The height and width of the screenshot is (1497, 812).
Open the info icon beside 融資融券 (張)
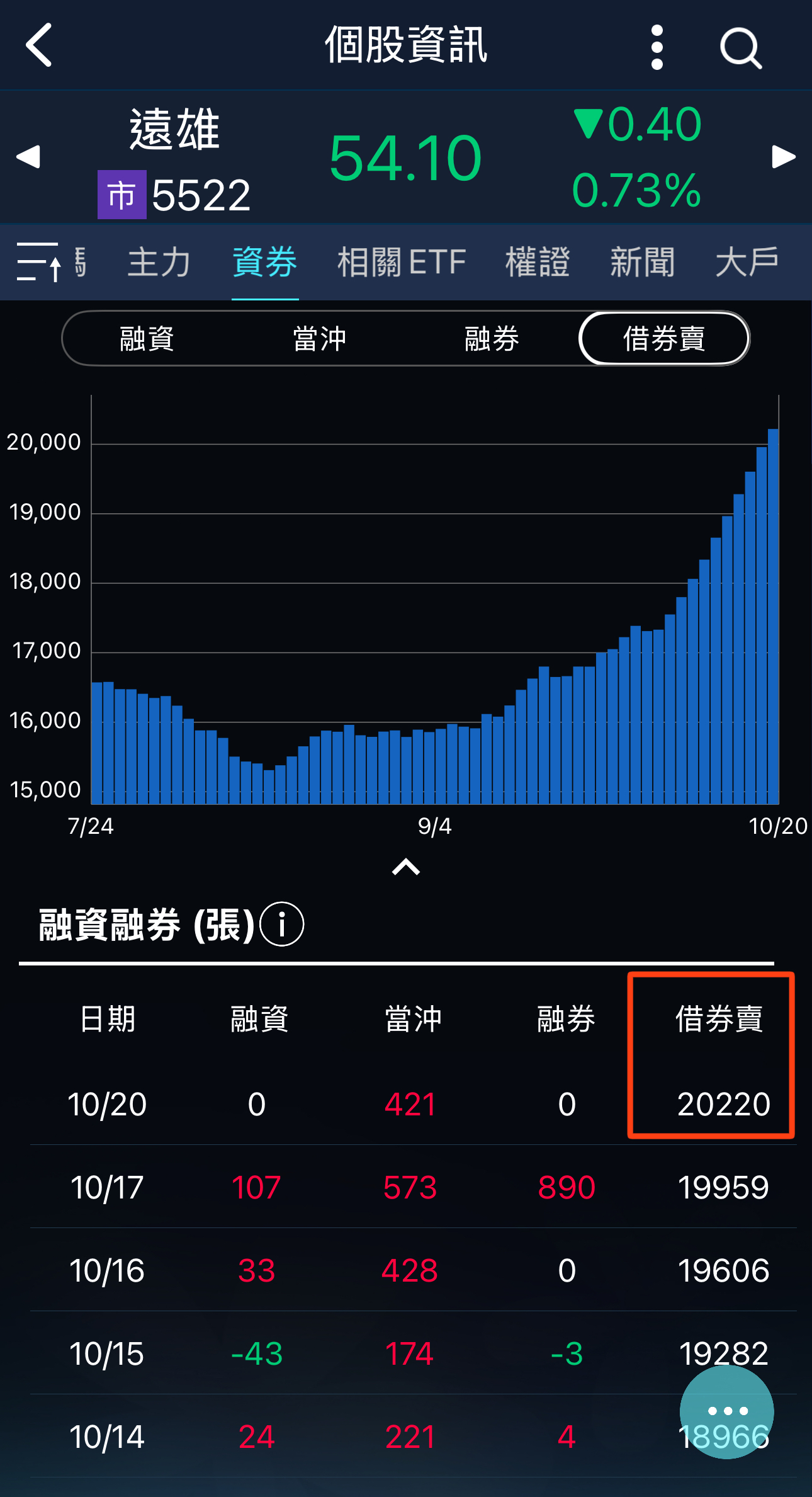pos(281,925)
